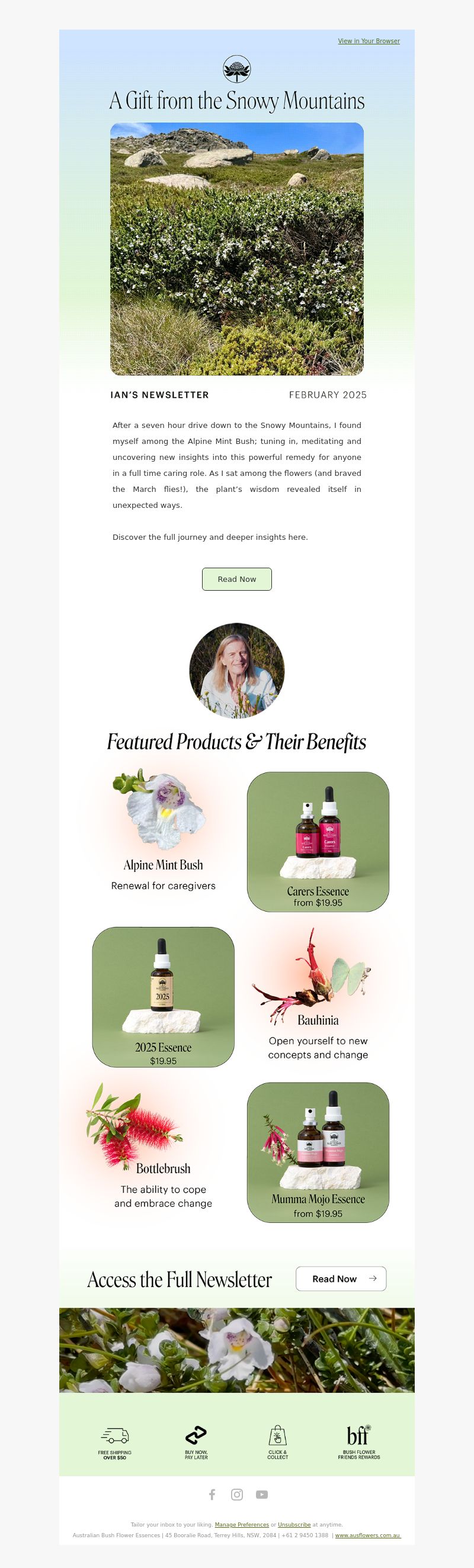Open the YouTube channel icon
The image size is (474, 1568).
(262, 1495)
